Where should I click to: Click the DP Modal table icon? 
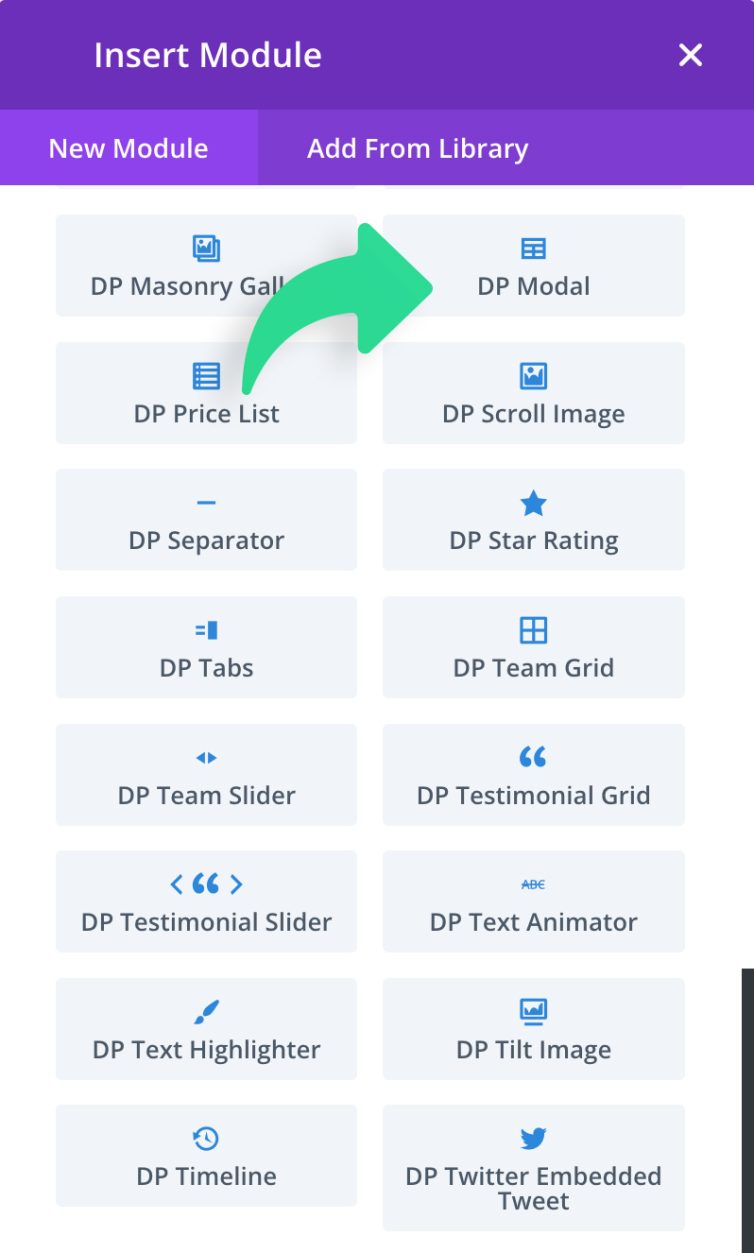[533, 248]
